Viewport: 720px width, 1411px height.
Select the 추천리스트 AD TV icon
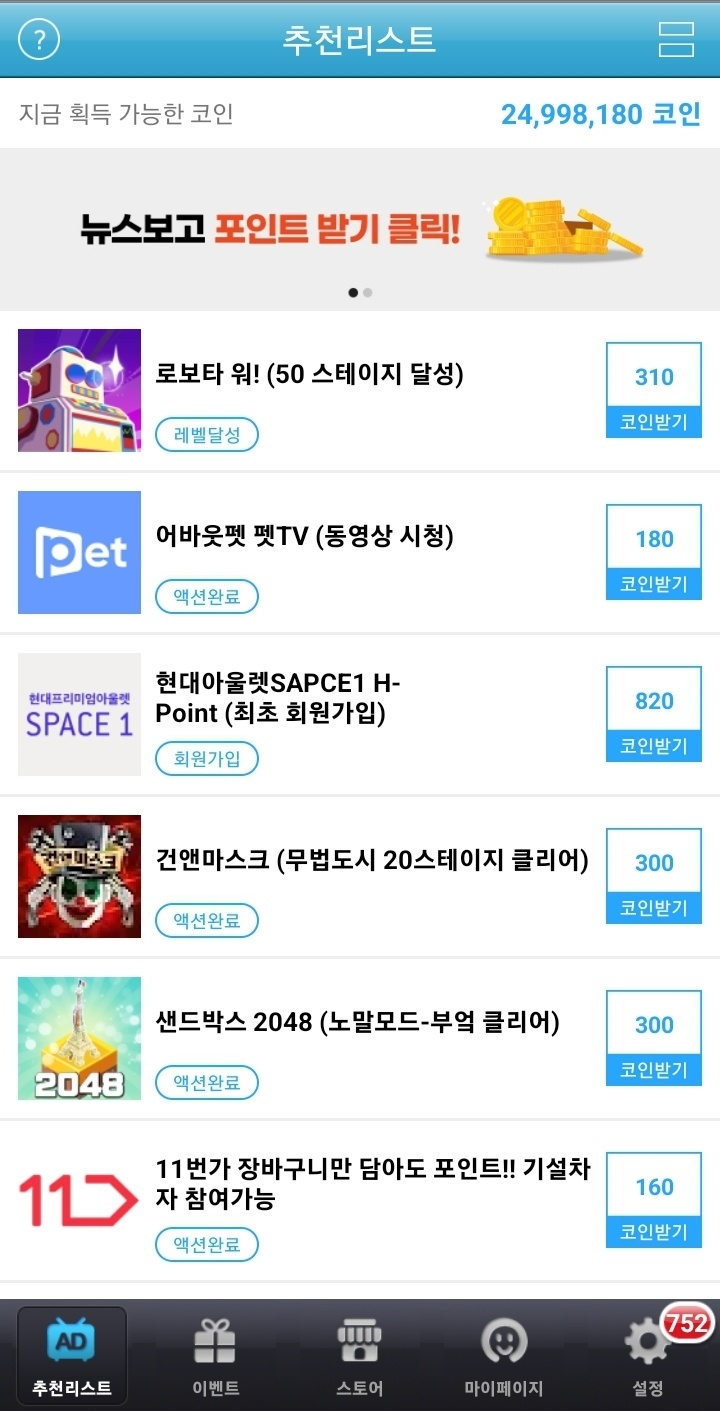click(71, 1345)
